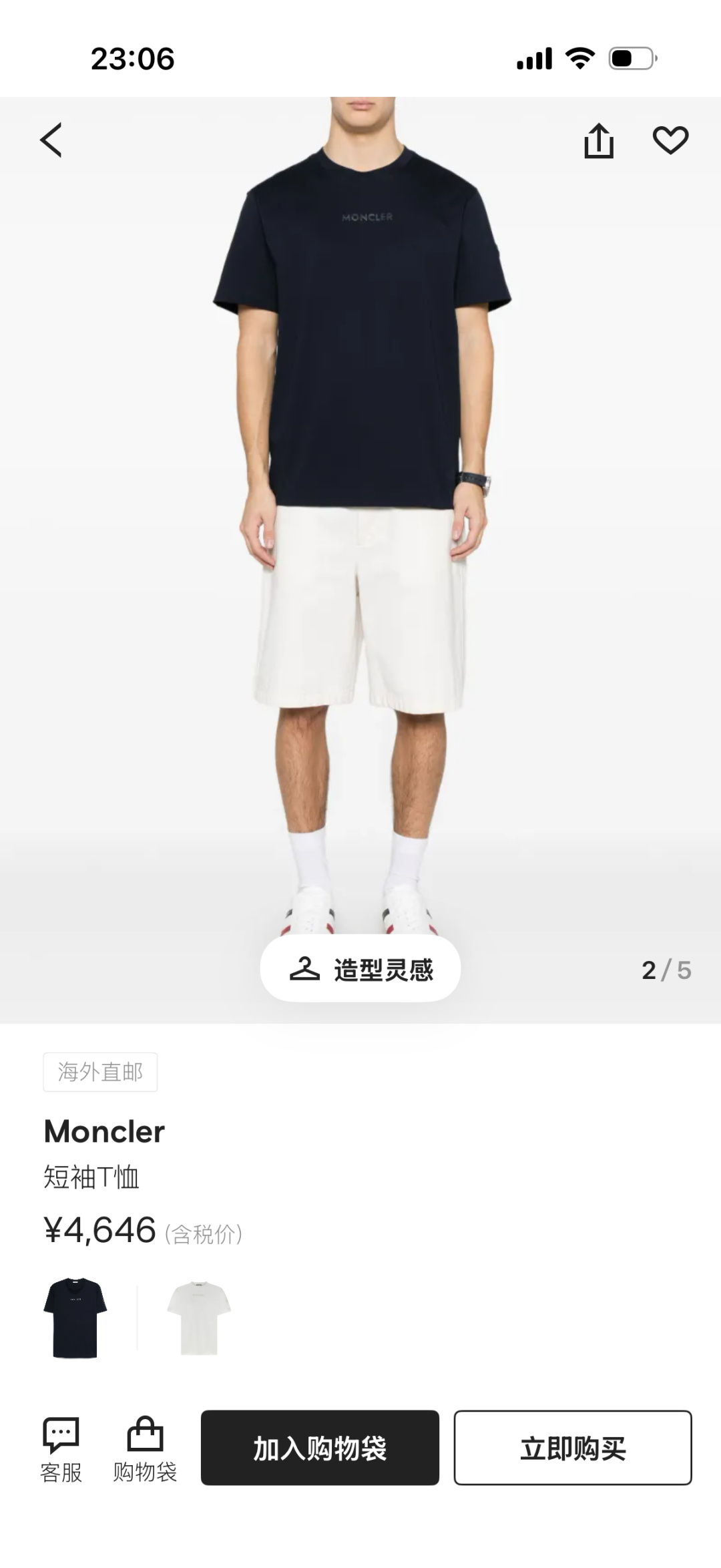Screen dimensions: 721x1568
Task: Add the T-shirt to wishlist
Action: 670,140
